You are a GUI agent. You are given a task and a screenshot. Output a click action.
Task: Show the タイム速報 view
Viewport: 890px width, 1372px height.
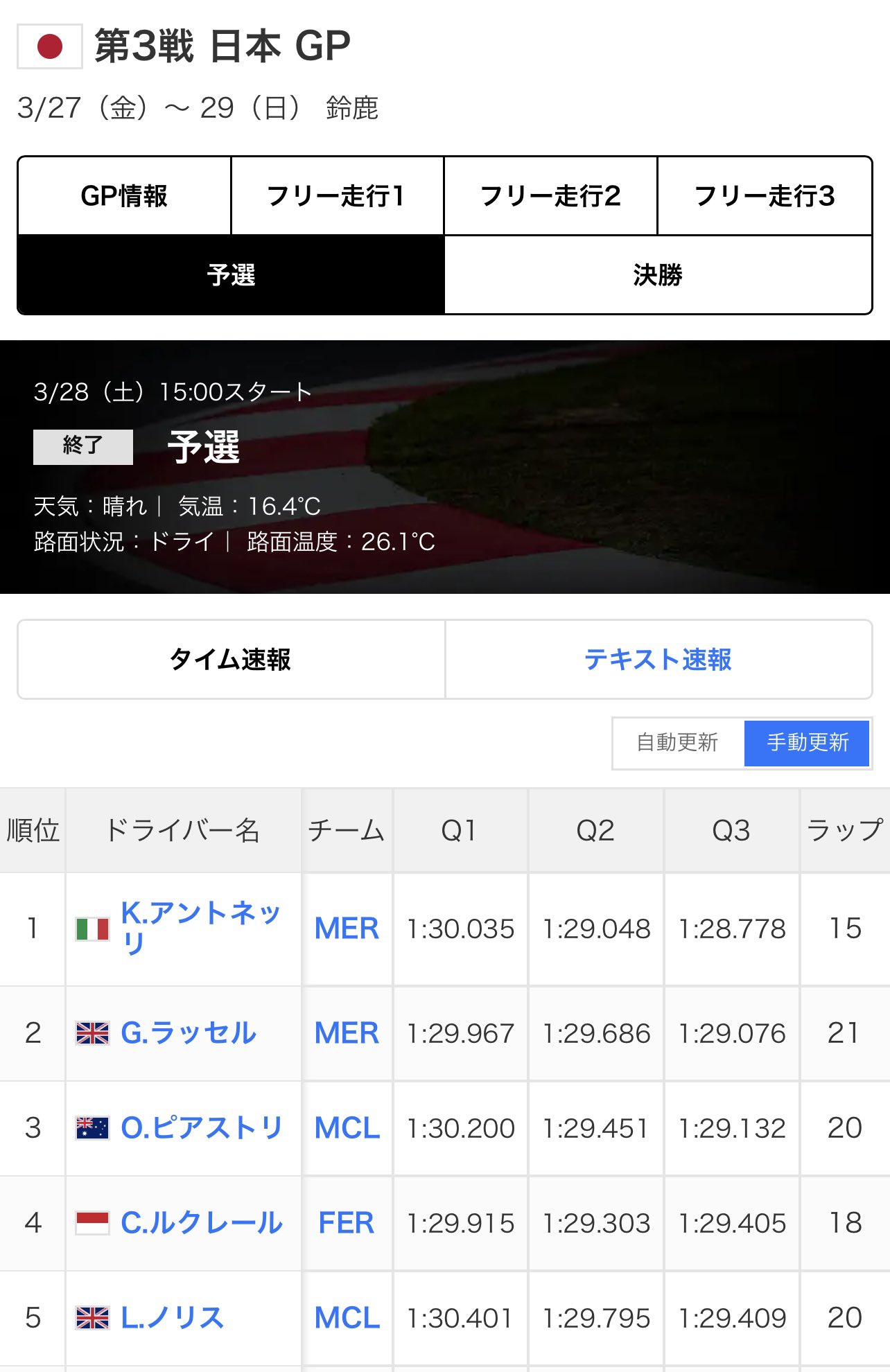click(231, 659)
